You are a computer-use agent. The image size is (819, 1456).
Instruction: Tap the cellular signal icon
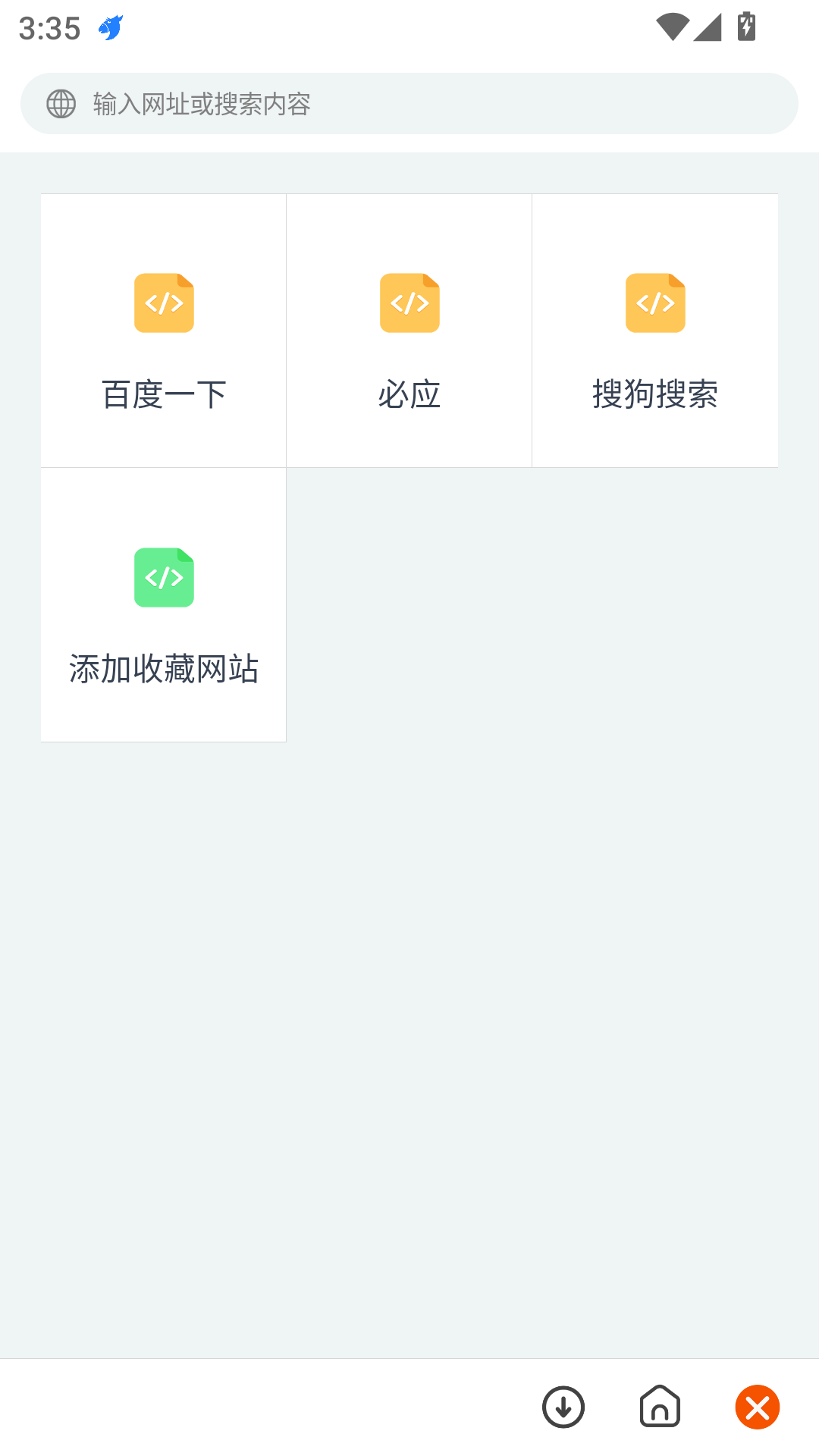(708, 27)
